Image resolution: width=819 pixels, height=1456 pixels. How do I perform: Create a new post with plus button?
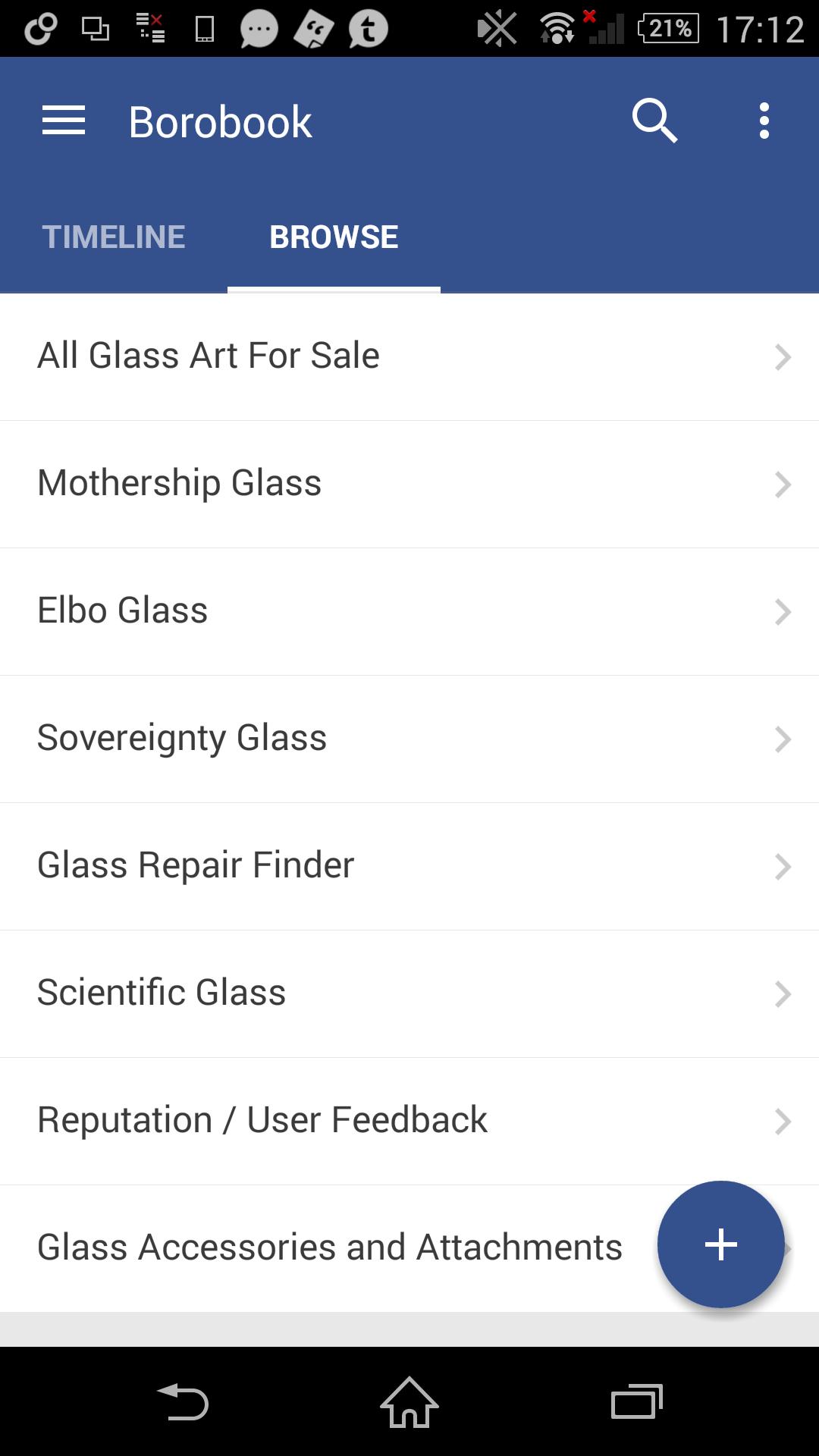(720, 1244)
